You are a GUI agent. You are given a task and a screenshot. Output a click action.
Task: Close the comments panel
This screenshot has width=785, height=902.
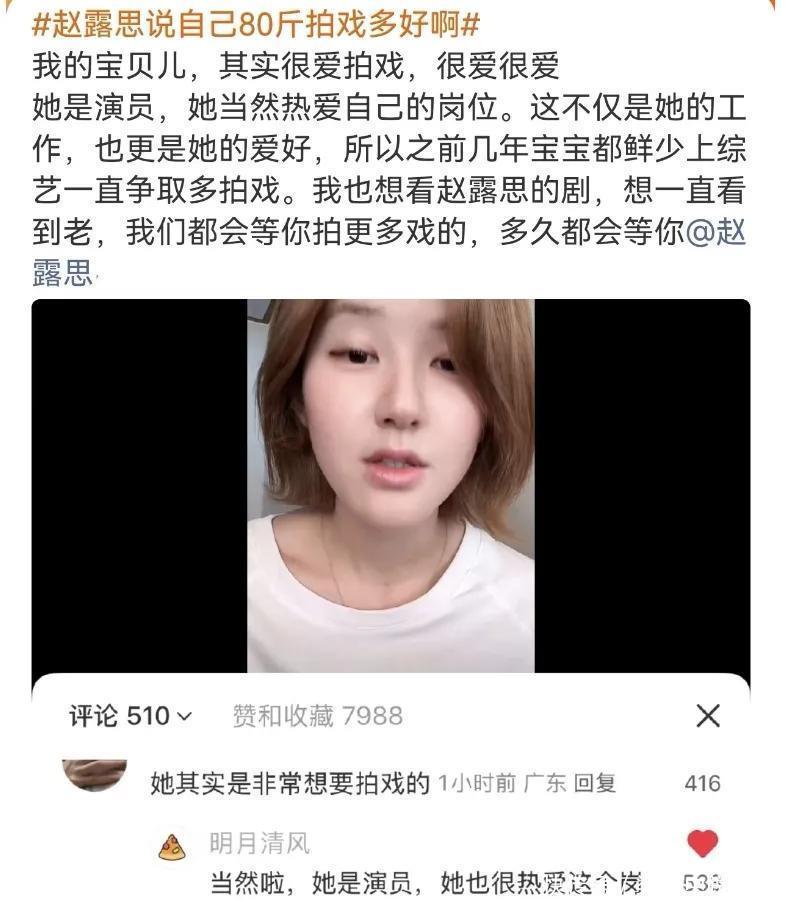coord(708,715)
